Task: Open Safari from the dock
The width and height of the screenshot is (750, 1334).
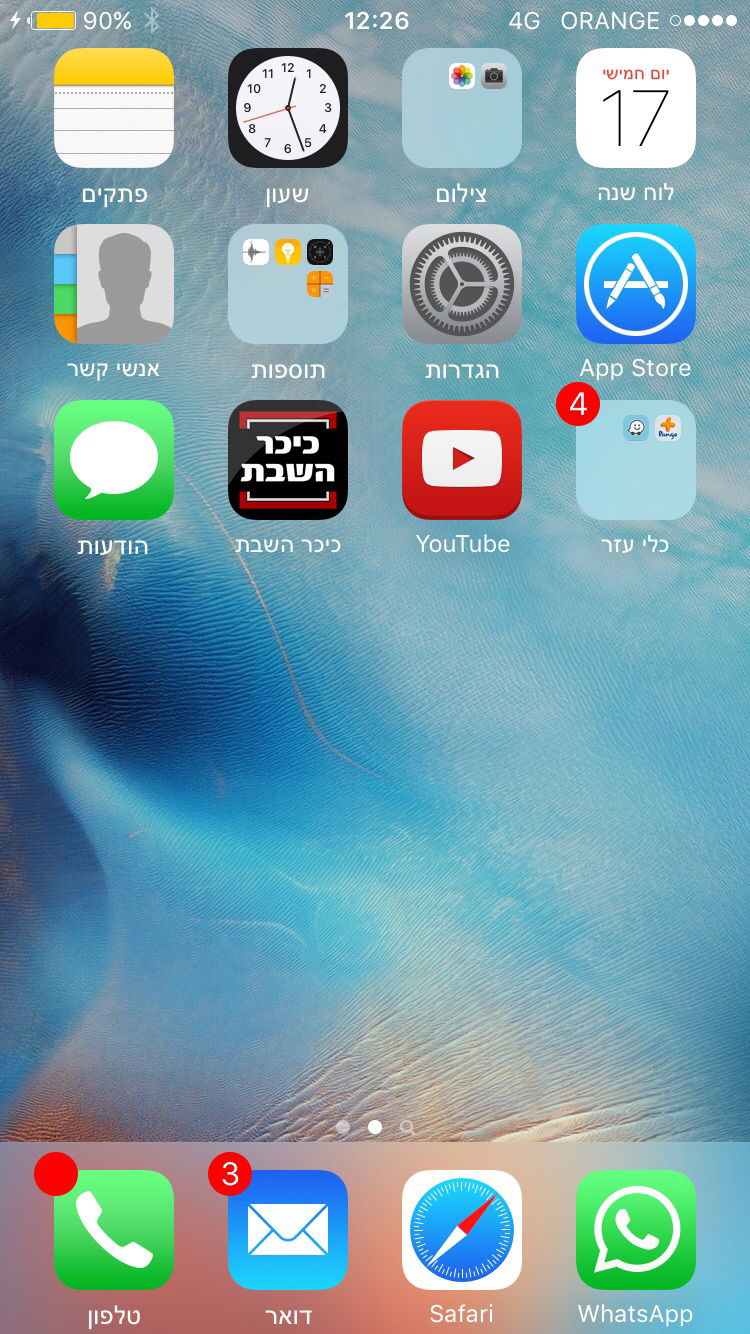Action: 461,1230
